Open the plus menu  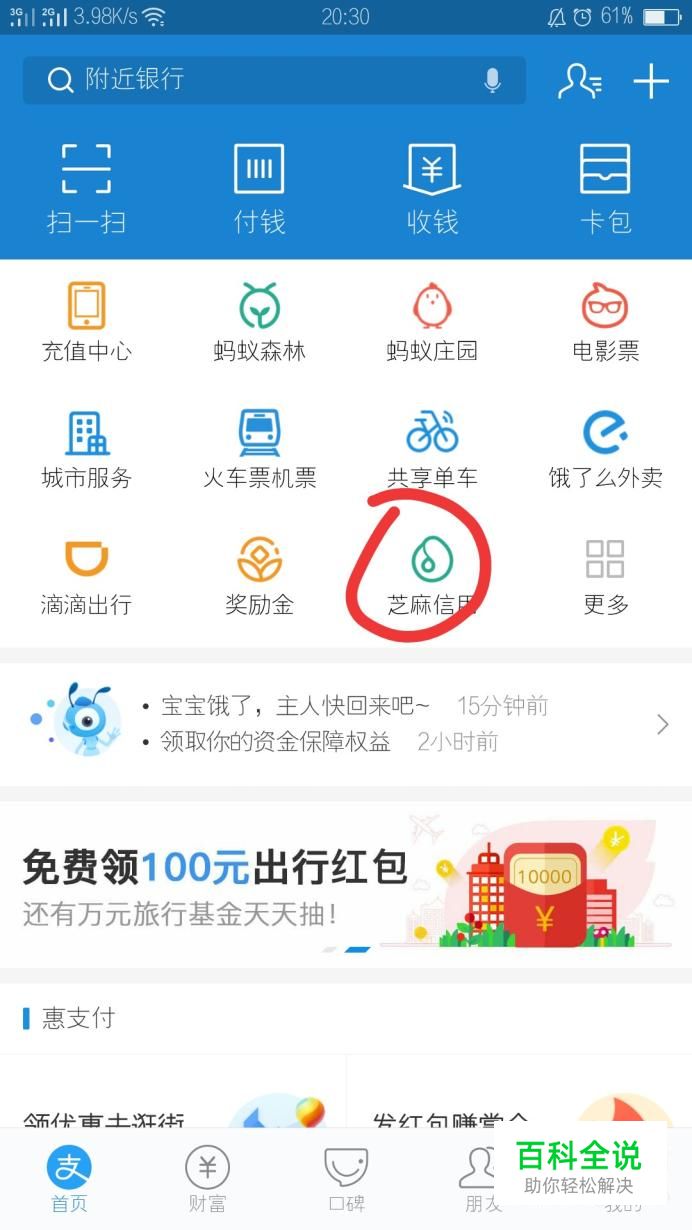pos(651,81)
